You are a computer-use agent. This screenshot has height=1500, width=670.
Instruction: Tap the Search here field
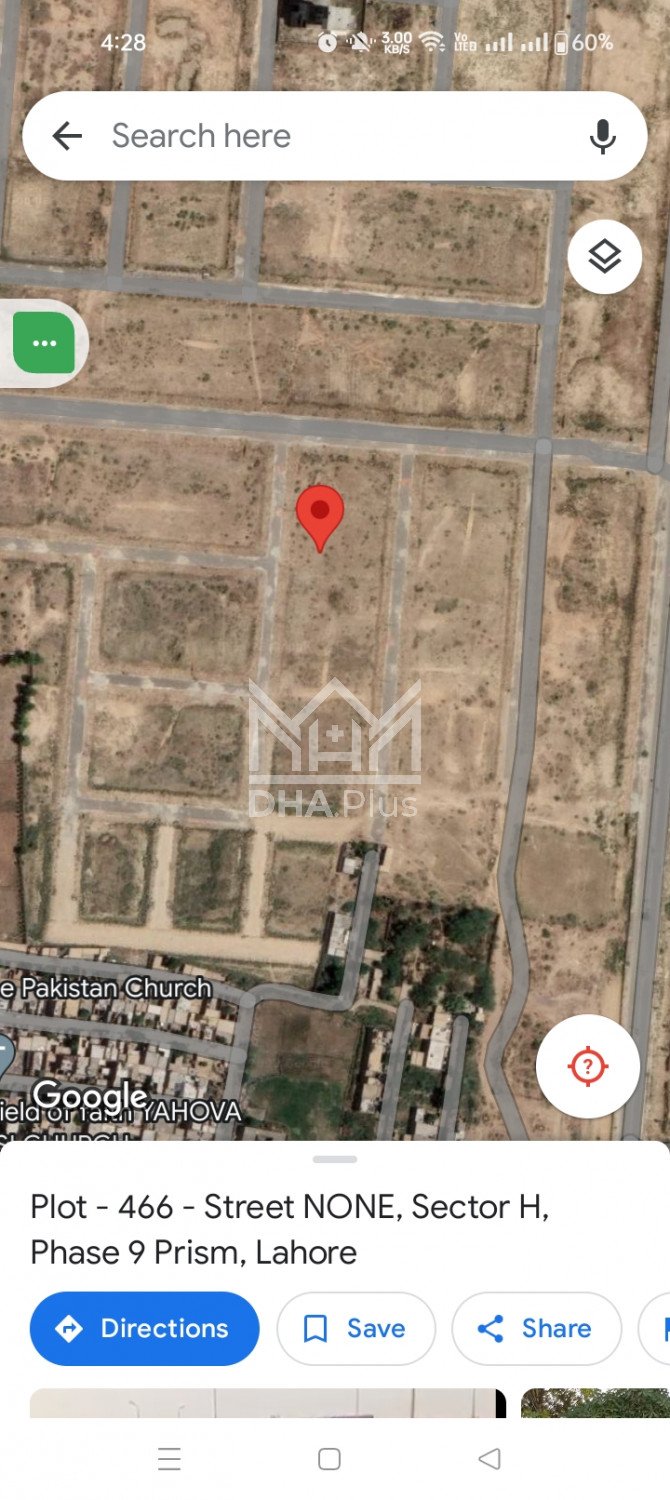[330, 136]
